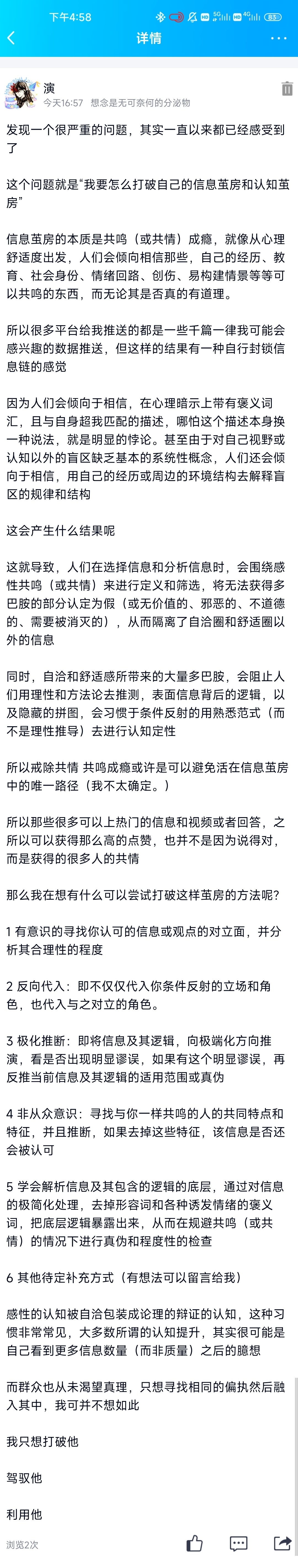The image size is (298, 1568).
Task: Open 演's profile avatar
Action: (21, 93)
